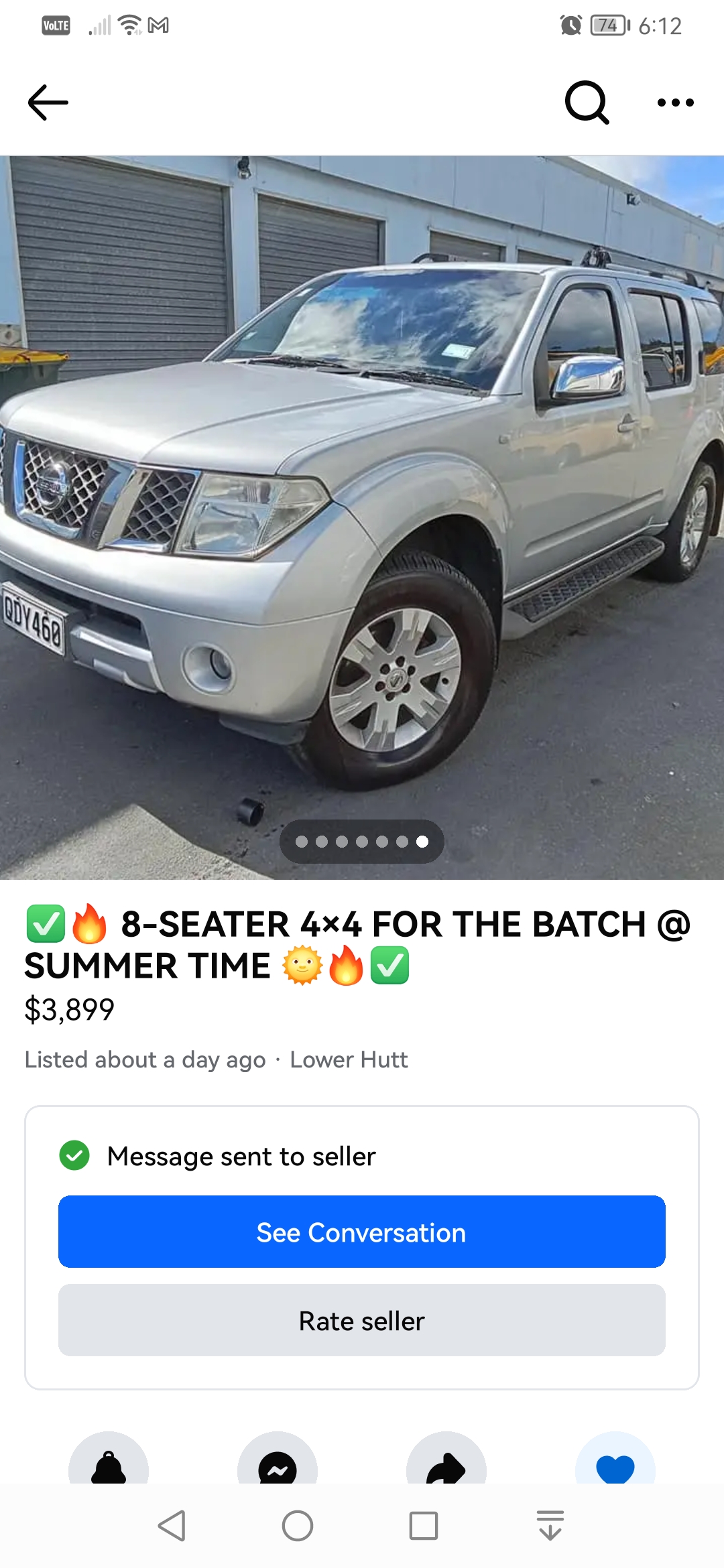Tap See Conversation button
Image resolution: width=724 pixels, height=1568 pixels.
pyautogui.click(x=362, y=1232)
